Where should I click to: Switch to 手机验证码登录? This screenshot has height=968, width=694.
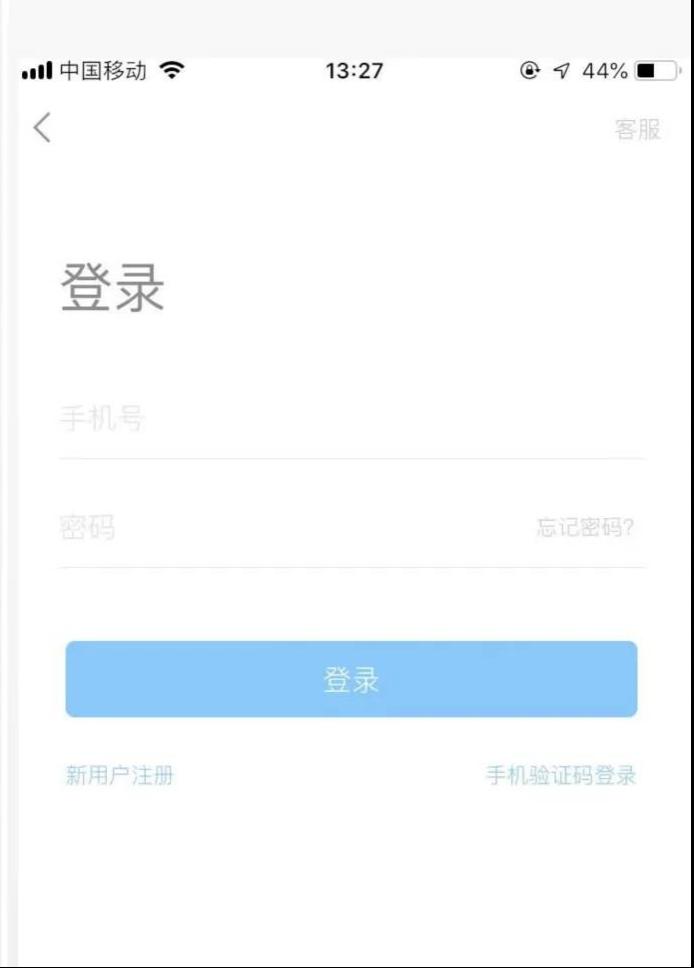point(561,775)
